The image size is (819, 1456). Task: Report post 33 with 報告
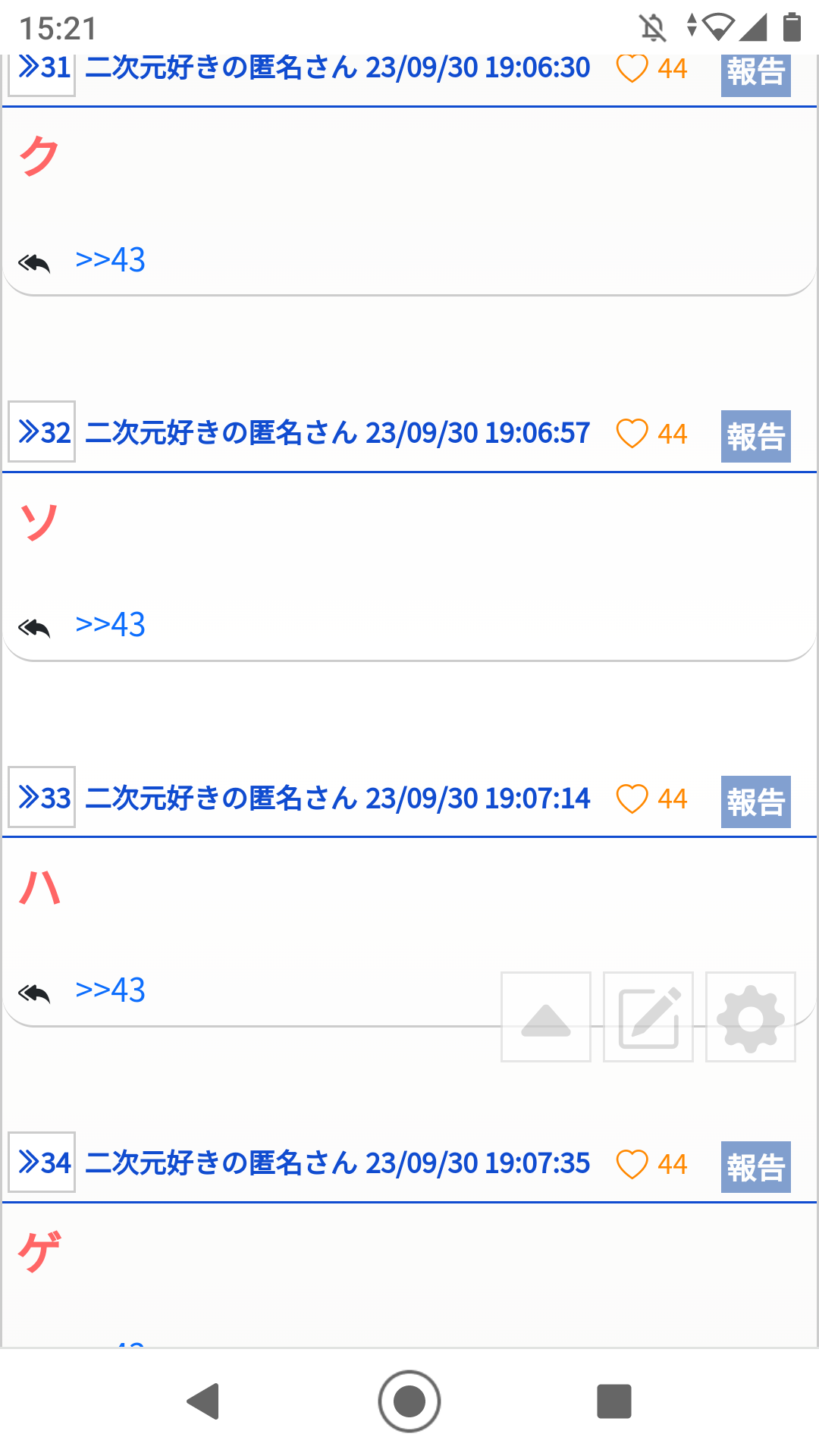point(755,802)
